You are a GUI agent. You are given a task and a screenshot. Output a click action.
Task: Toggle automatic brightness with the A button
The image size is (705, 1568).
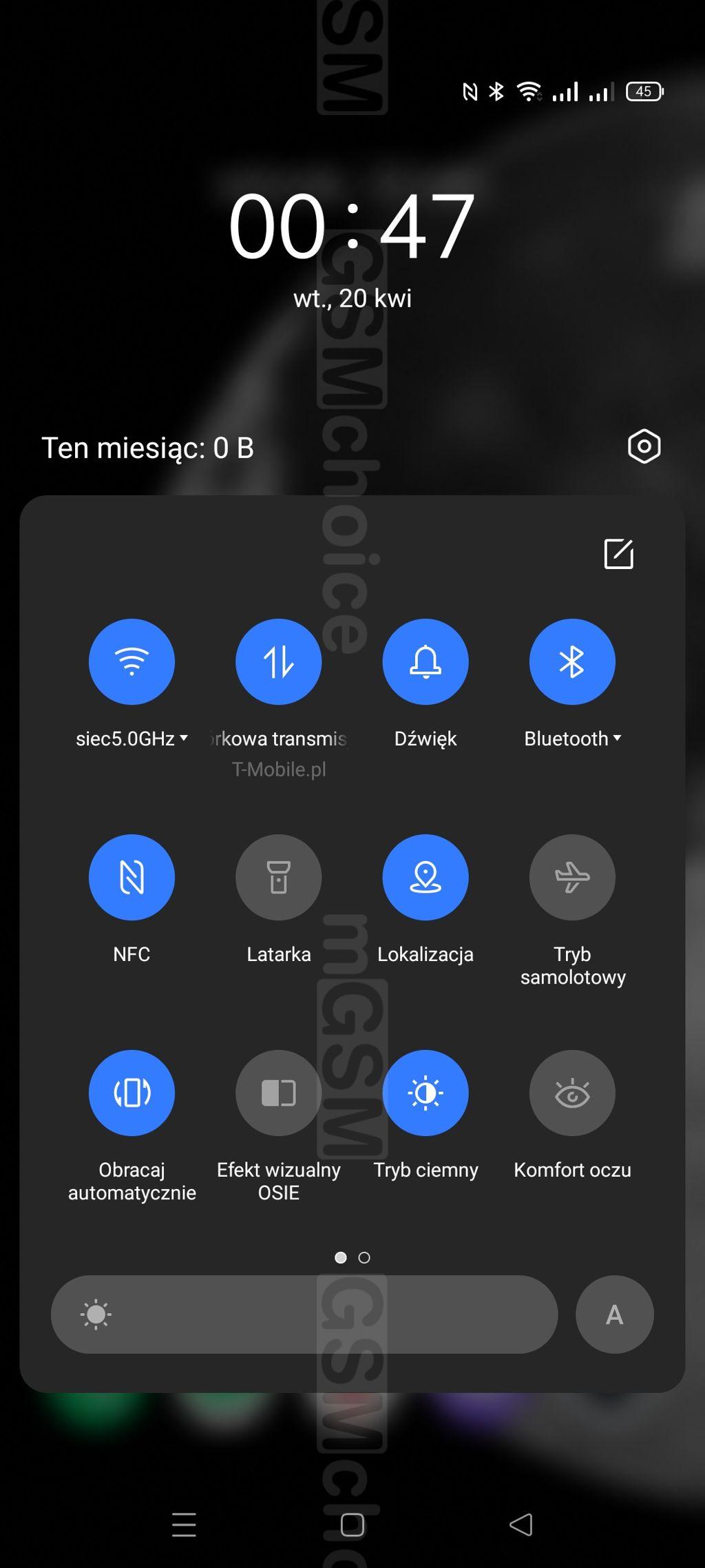point(614,1314)
